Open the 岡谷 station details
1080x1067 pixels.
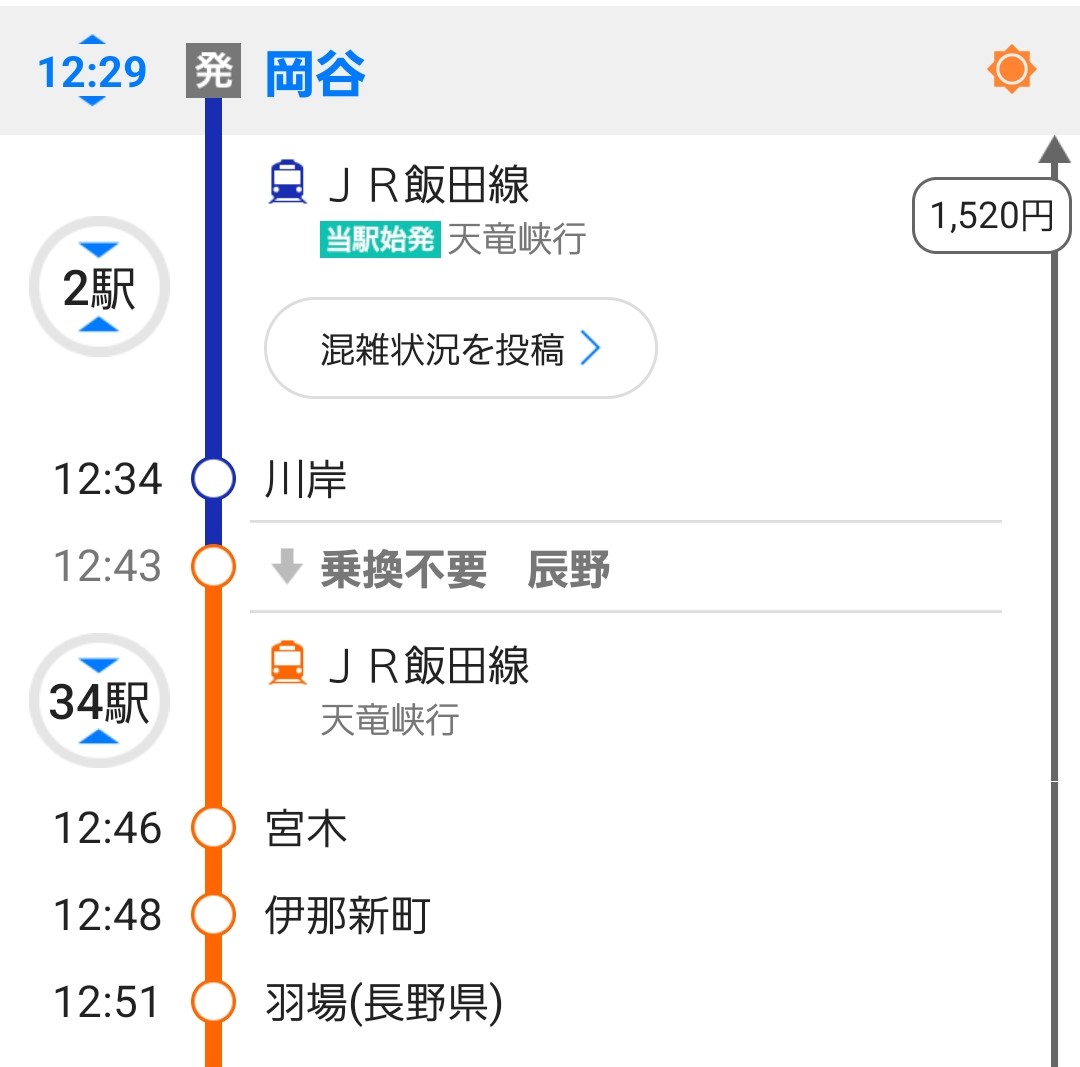pos(315,74)
